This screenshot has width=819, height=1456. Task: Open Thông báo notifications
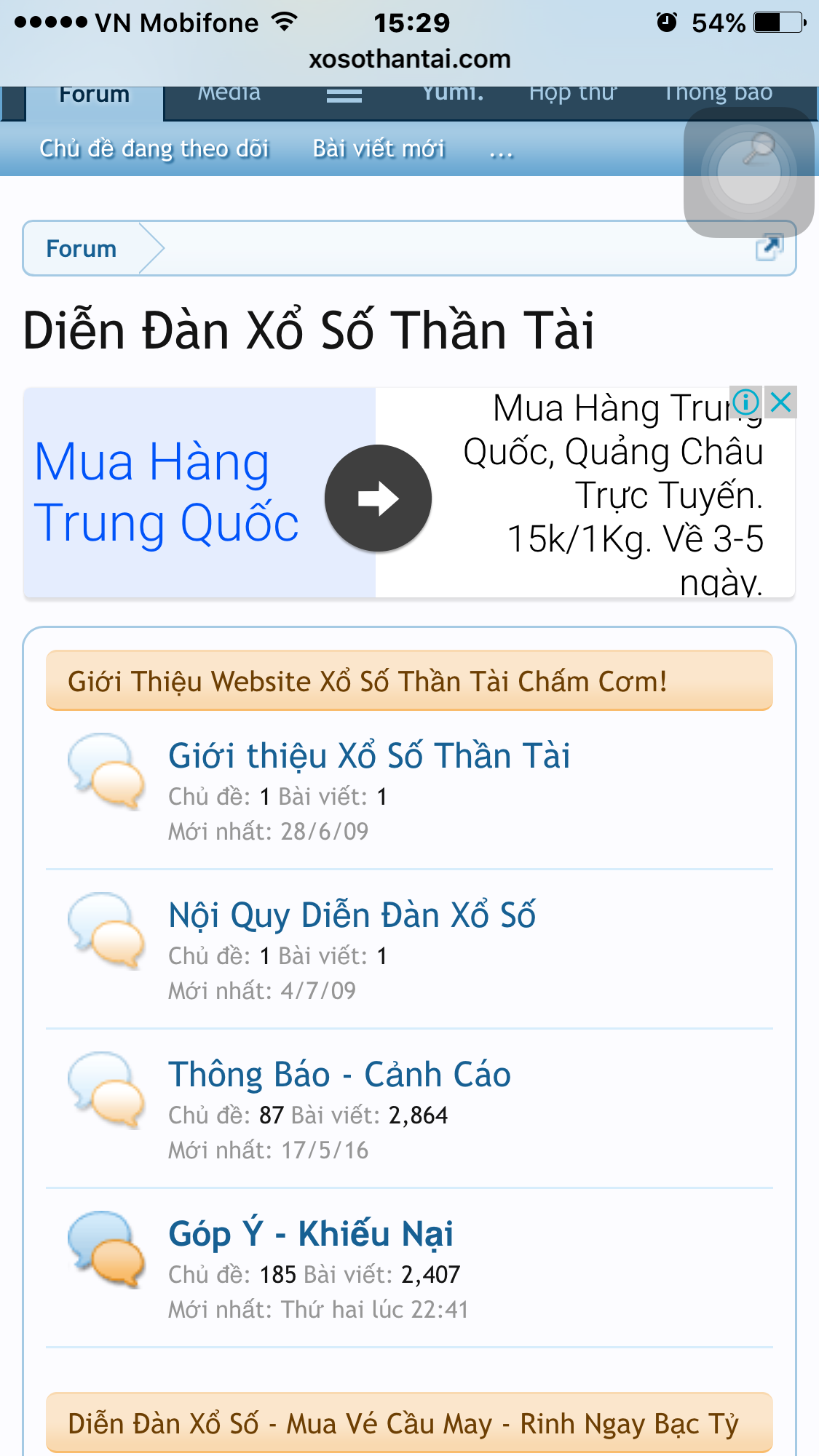718,94
